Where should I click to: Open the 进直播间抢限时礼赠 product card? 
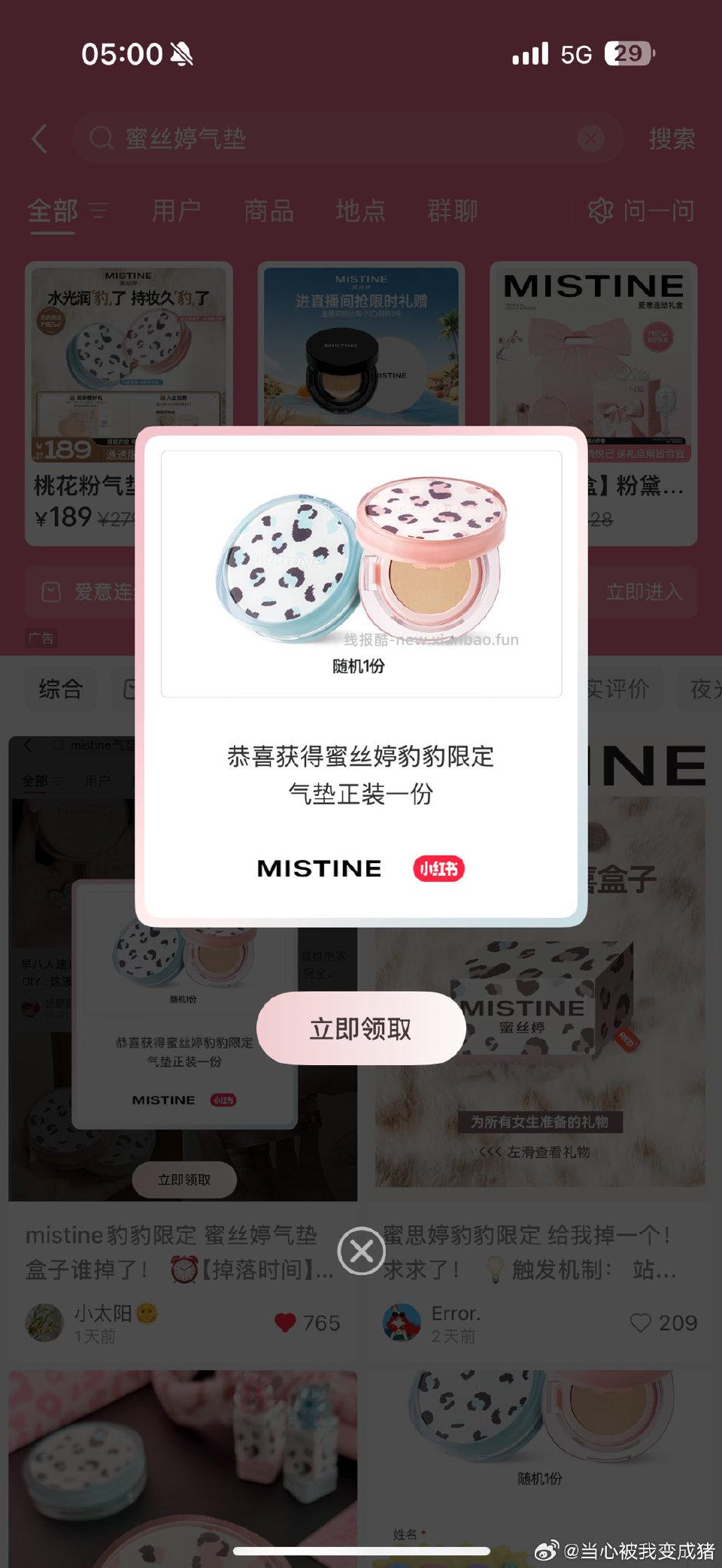(361, 346)
